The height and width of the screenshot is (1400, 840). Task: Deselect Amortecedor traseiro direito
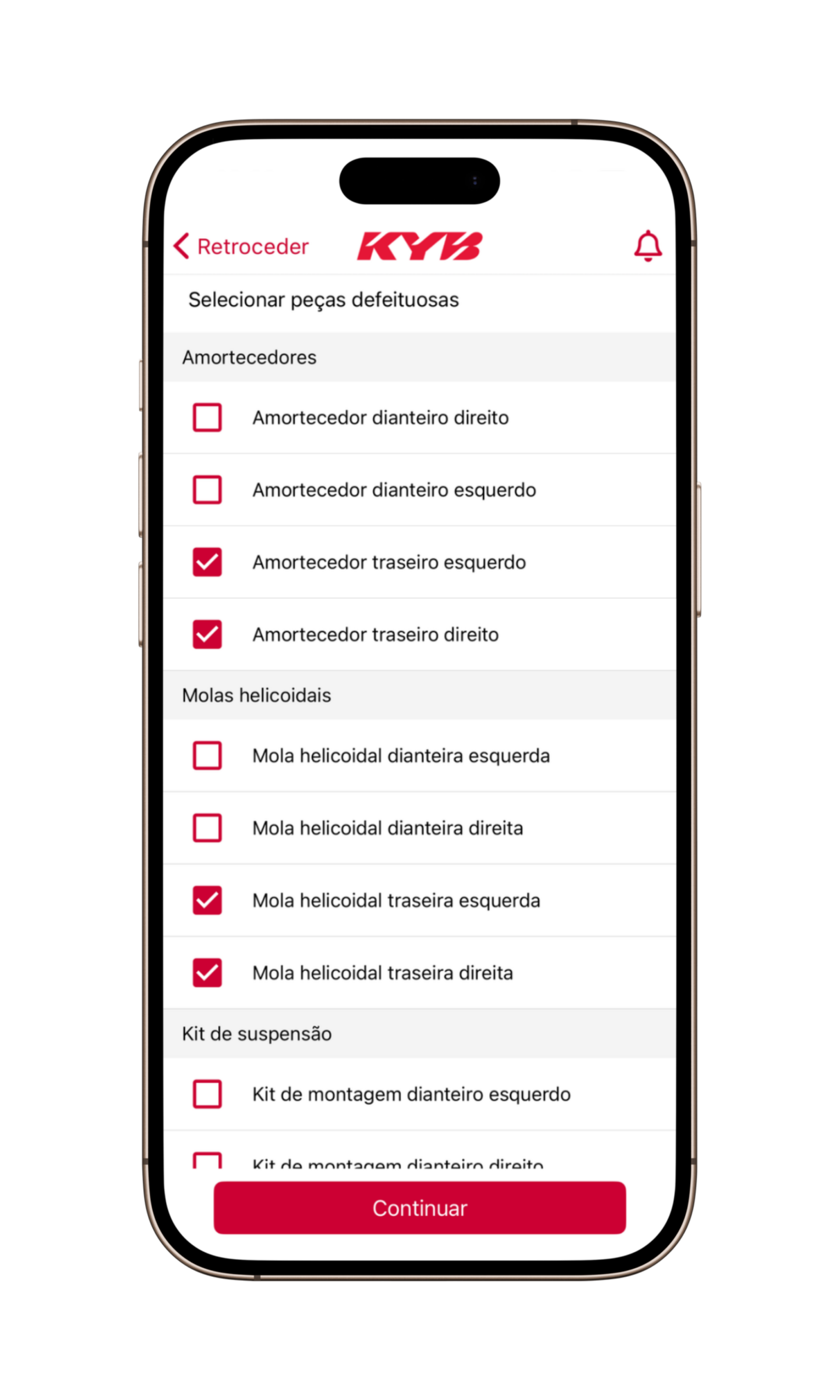207,634
